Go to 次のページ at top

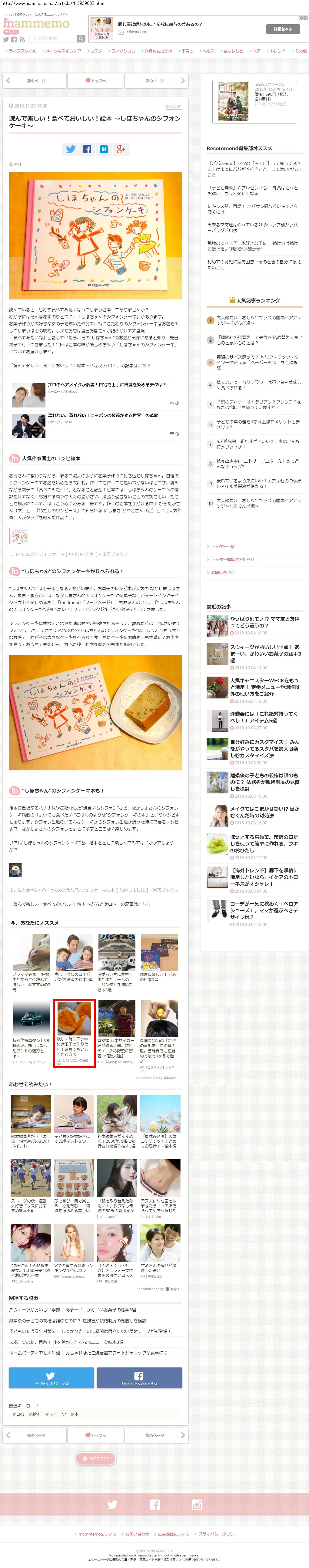coord(156,80)
